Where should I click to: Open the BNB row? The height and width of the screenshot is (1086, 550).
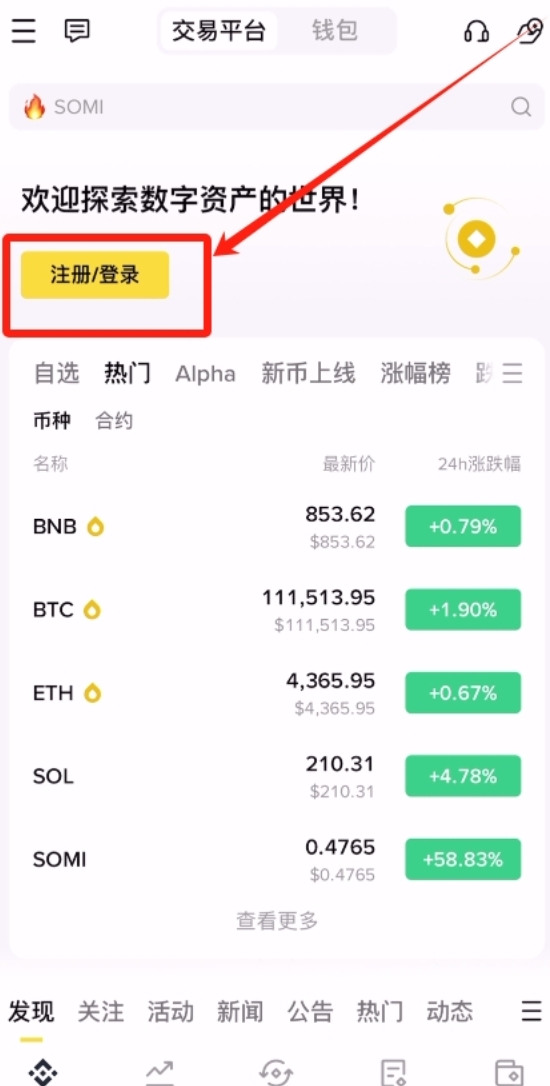276,527
